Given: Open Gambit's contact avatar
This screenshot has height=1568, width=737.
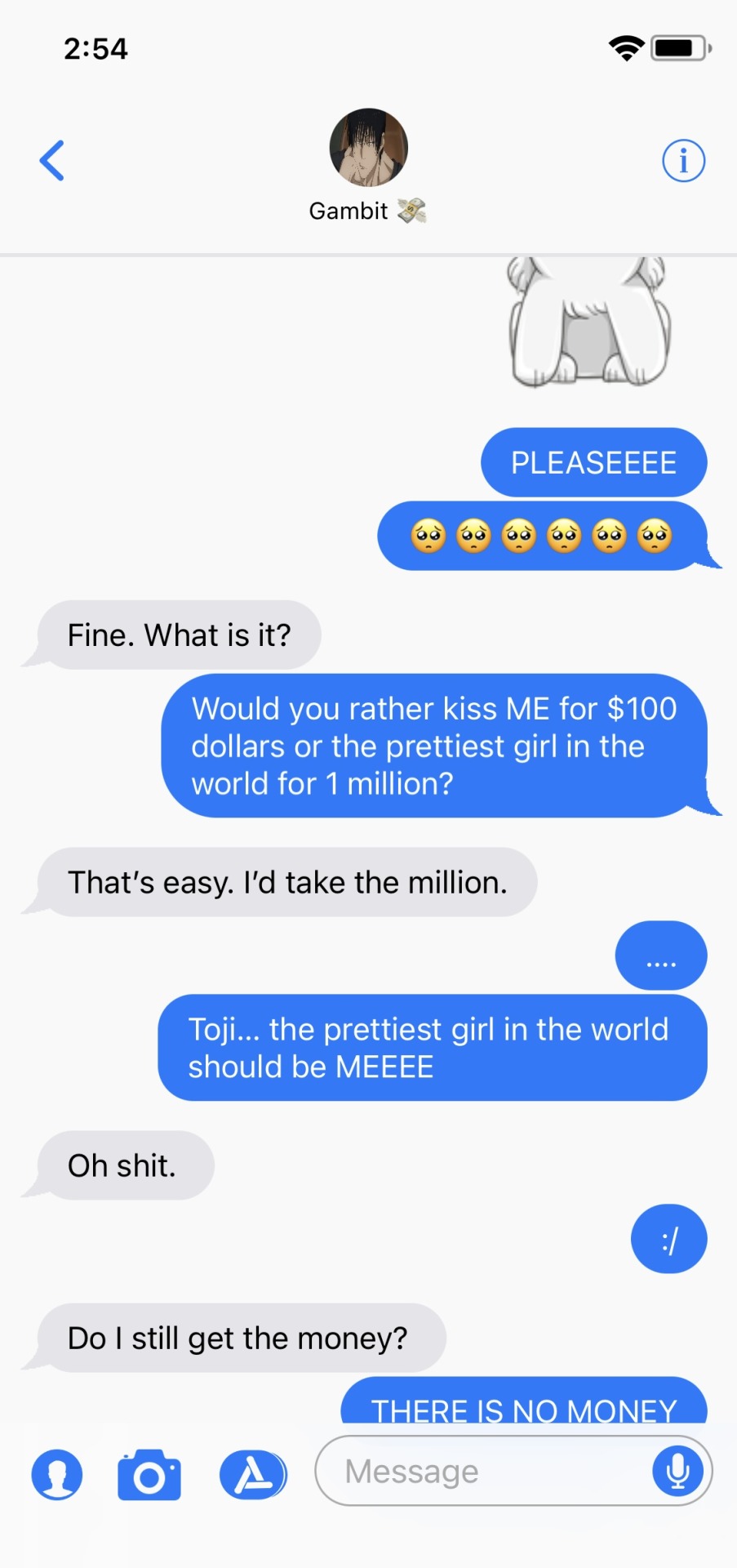Looking at the screenshot, I should pos(368,148).
